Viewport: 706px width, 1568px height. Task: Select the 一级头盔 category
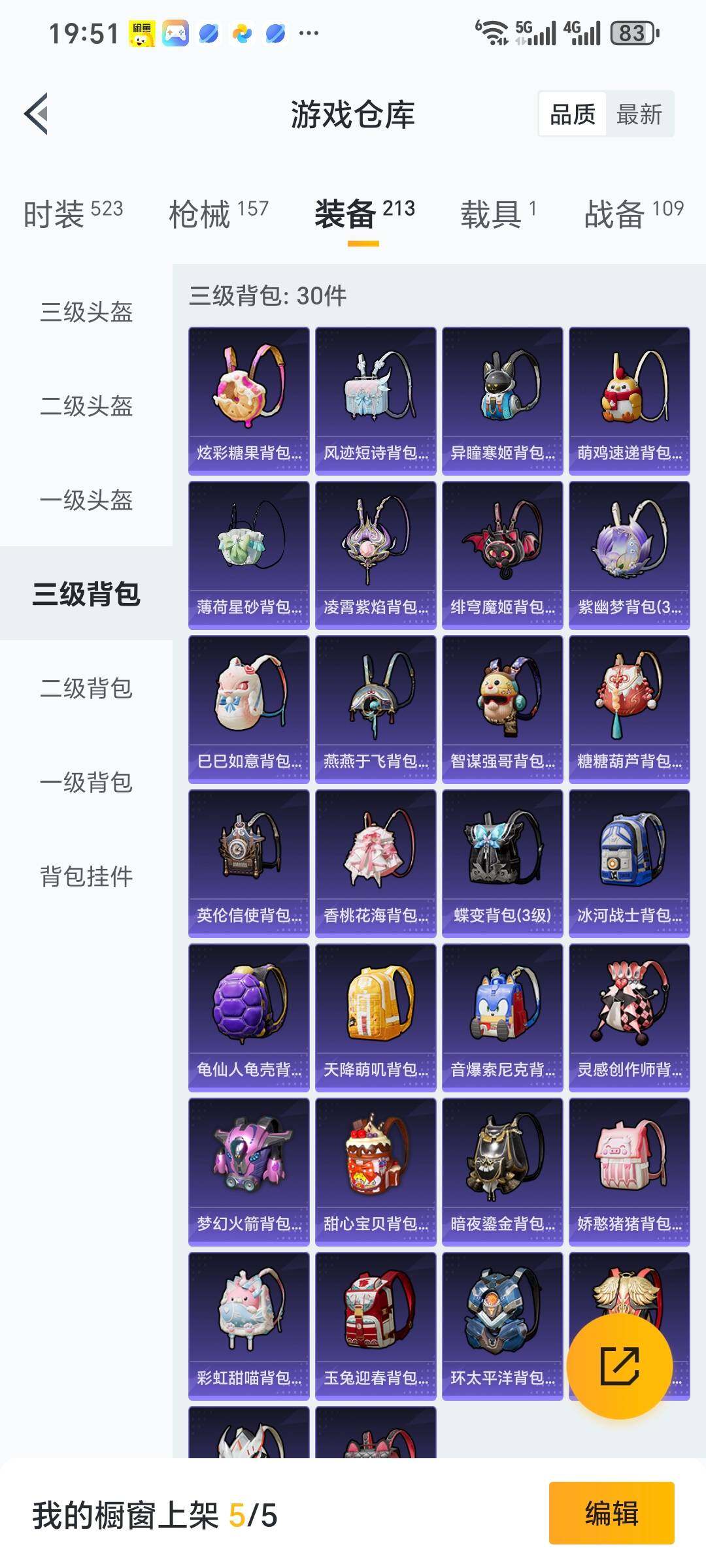[x=86, y=500]
